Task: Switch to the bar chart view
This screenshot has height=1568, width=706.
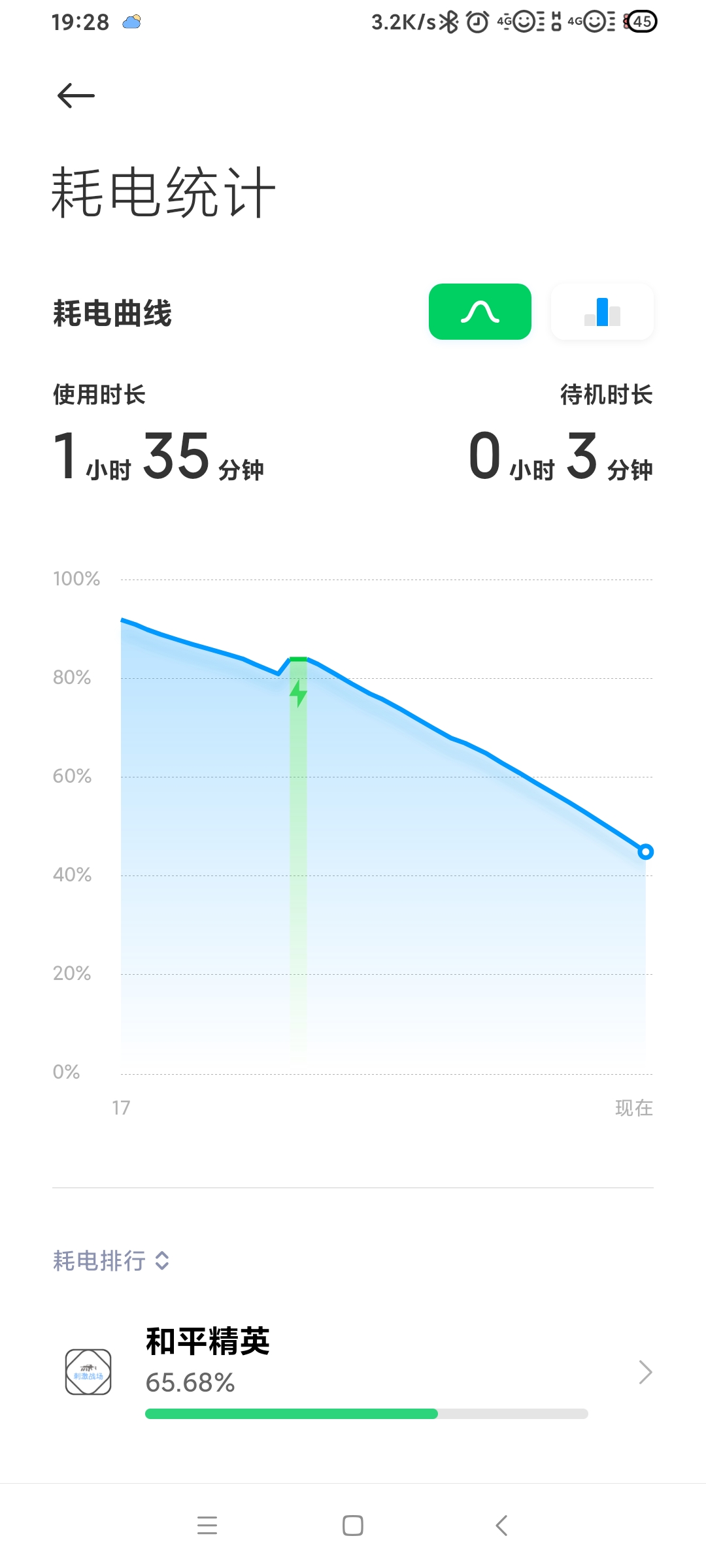Action: (x=602, y=312)
